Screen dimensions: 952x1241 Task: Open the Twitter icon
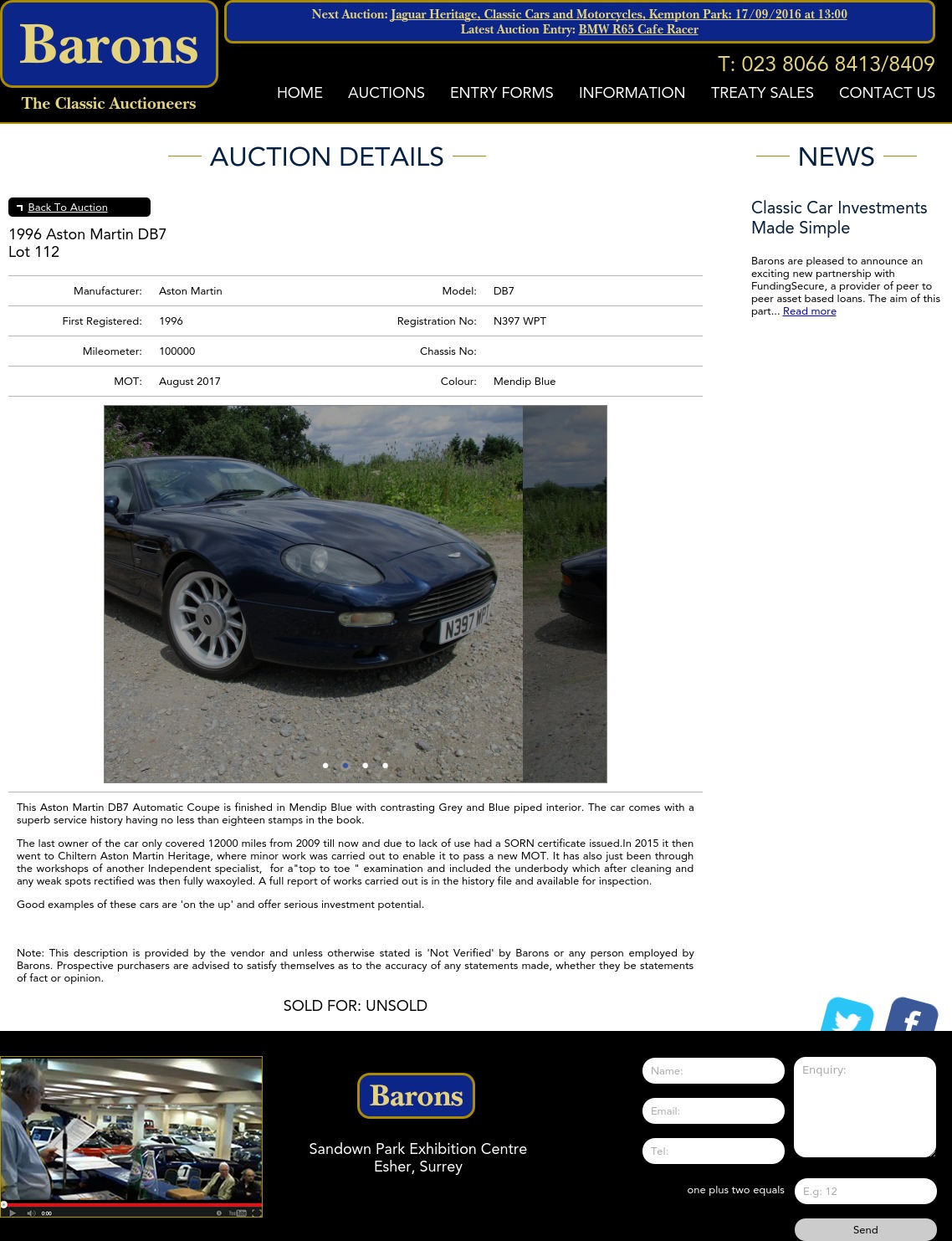coord(847,1017)
